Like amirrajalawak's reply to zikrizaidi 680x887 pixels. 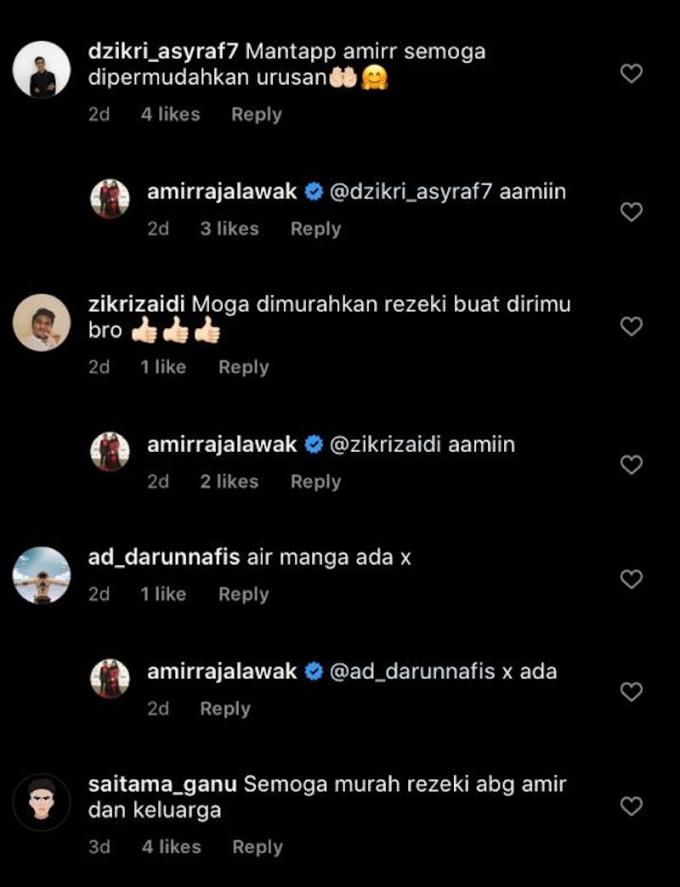[x=631, y=465]
